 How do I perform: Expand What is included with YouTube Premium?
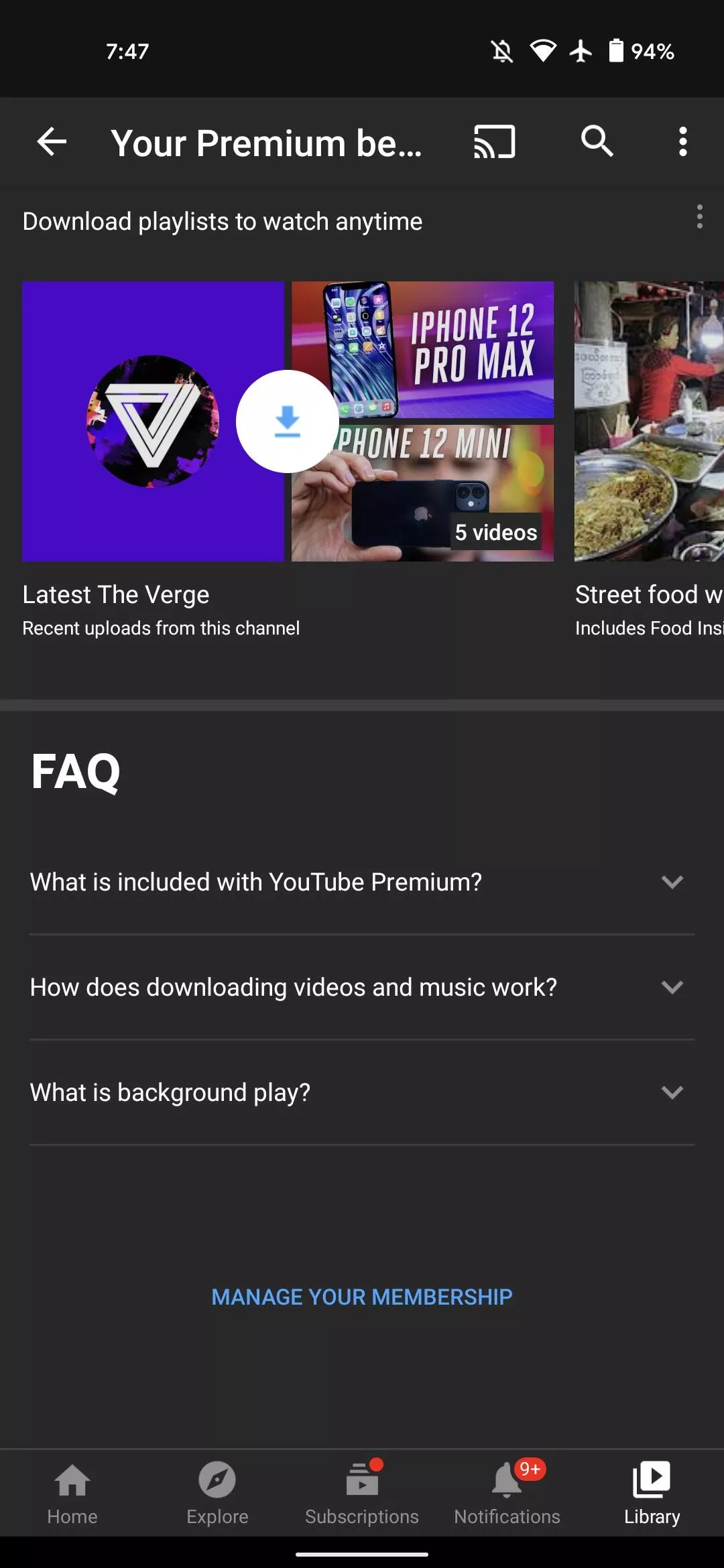click(362, 882)
